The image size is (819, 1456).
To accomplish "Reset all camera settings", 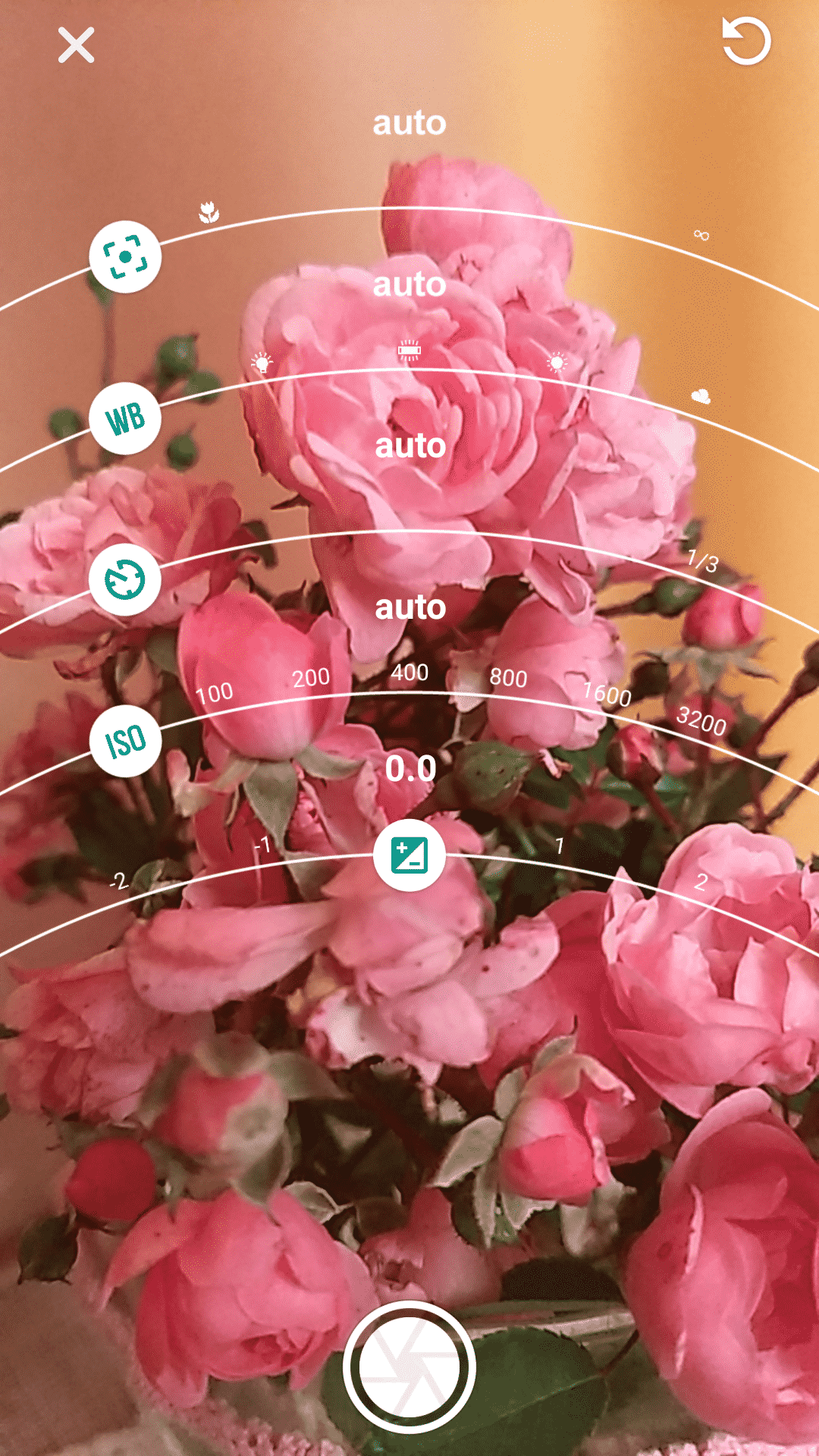I will (746, 42).
